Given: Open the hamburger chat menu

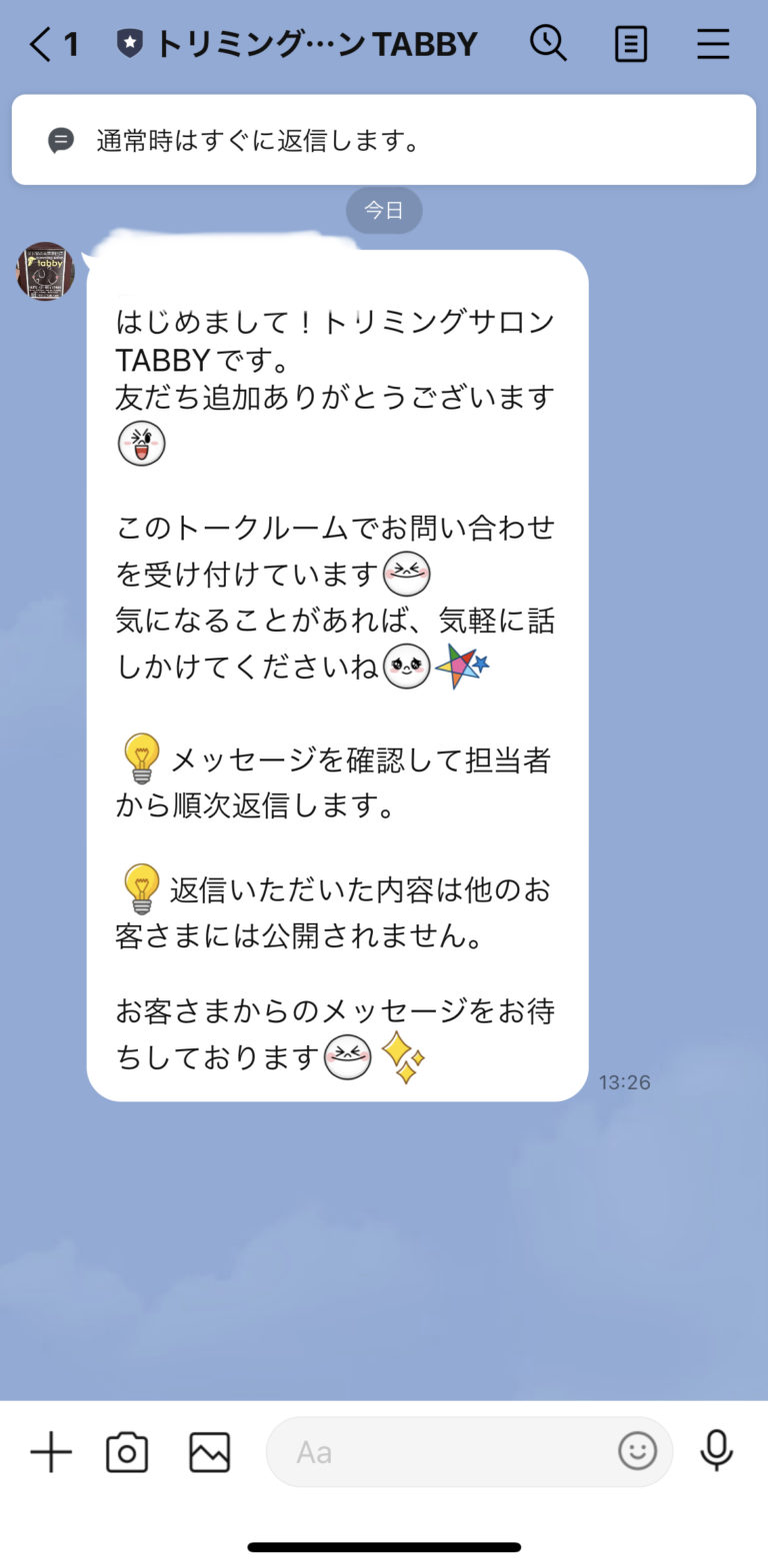Looking at the screenshot, I should point(713,44).
